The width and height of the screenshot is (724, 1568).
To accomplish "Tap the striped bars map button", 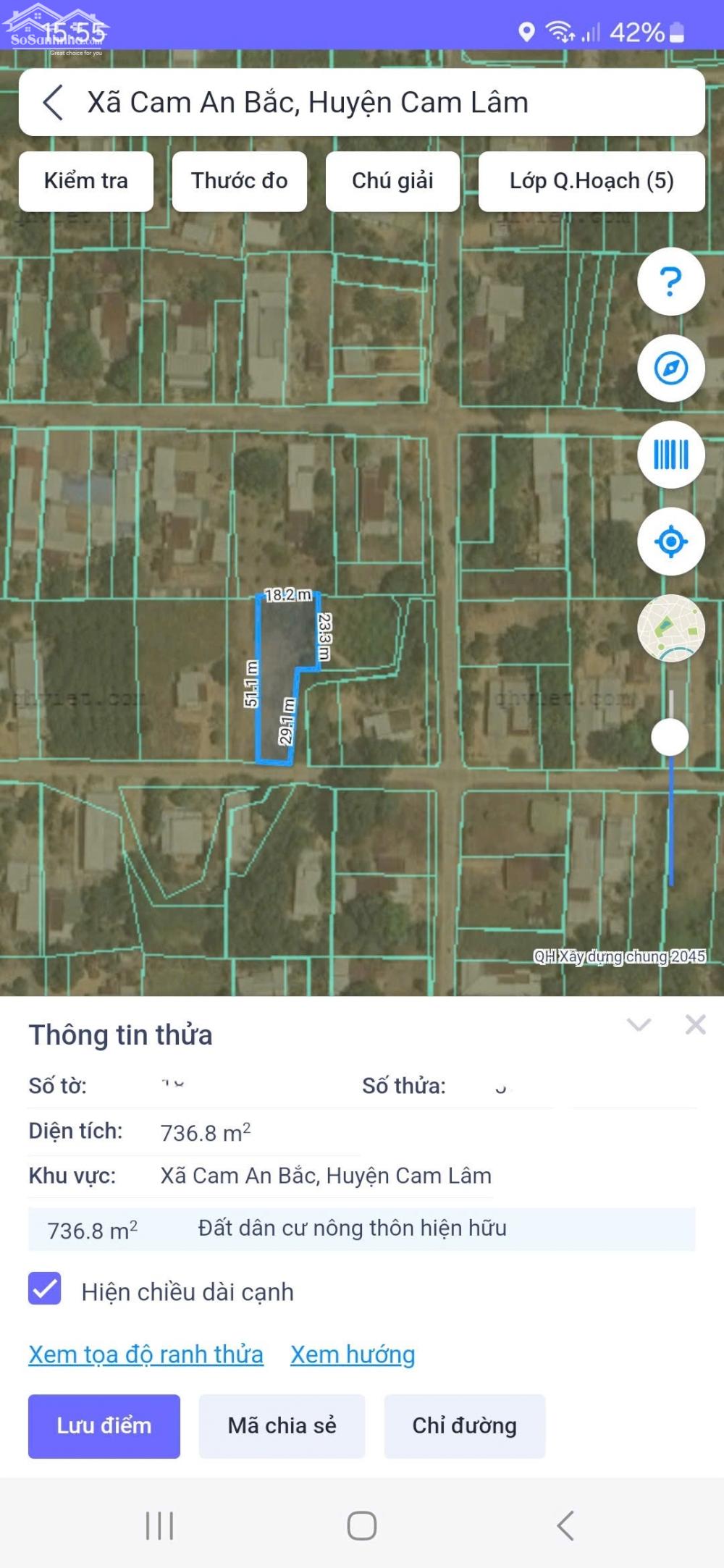I will (670, 455).
